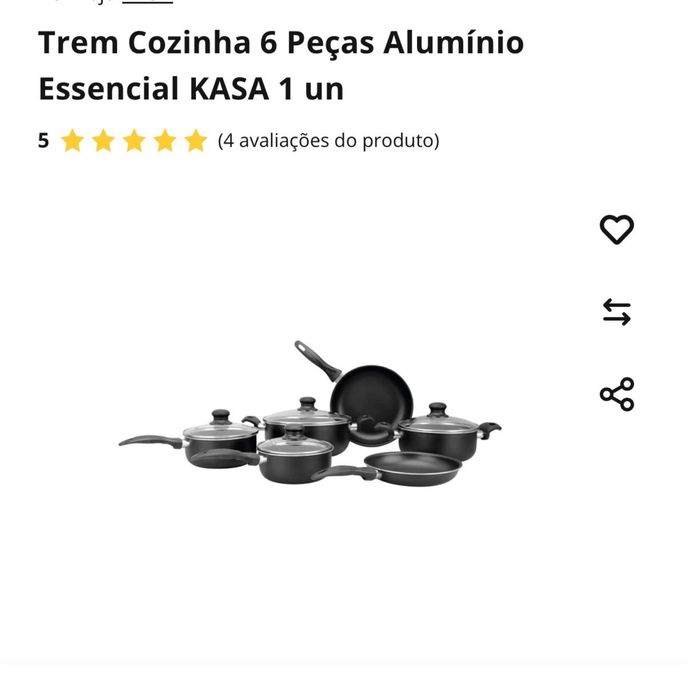Tap the compare arrows icon

click(616, 313)
